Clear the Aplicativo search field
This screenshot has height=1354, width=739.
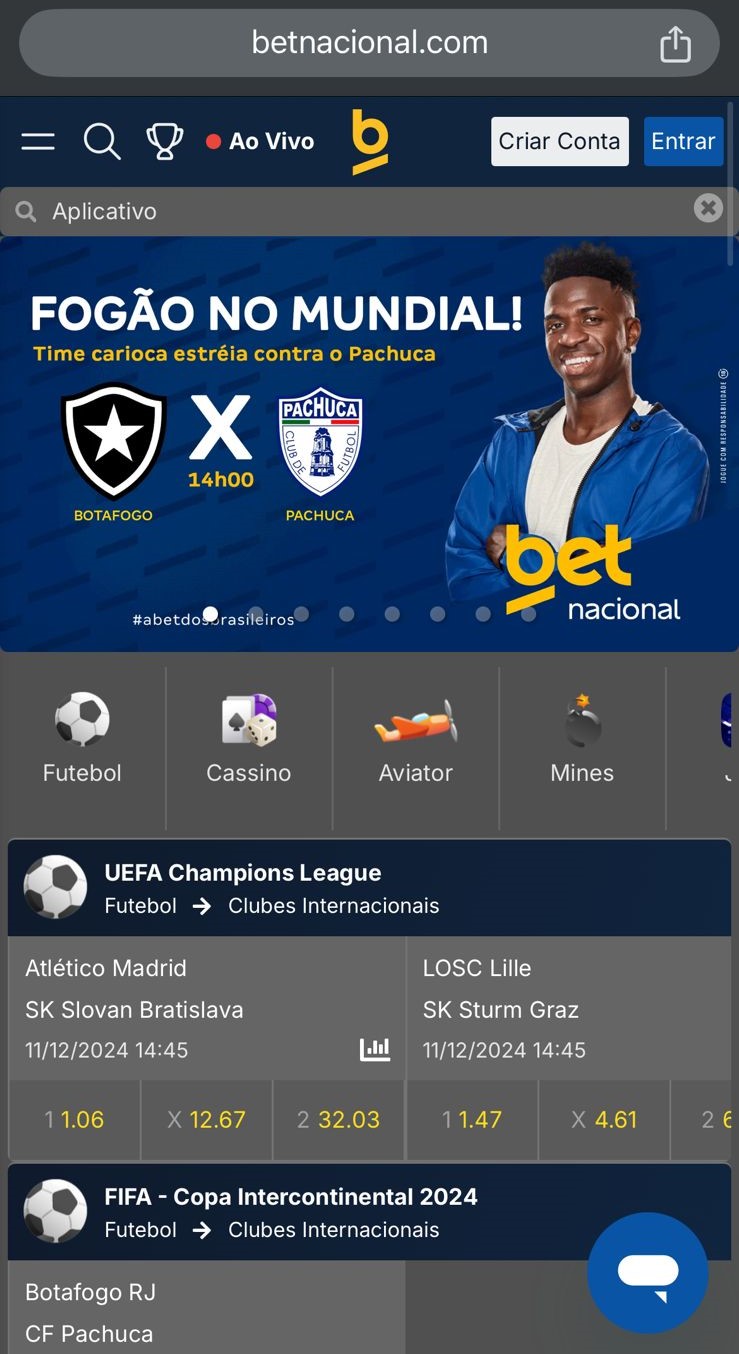[708, 208]
